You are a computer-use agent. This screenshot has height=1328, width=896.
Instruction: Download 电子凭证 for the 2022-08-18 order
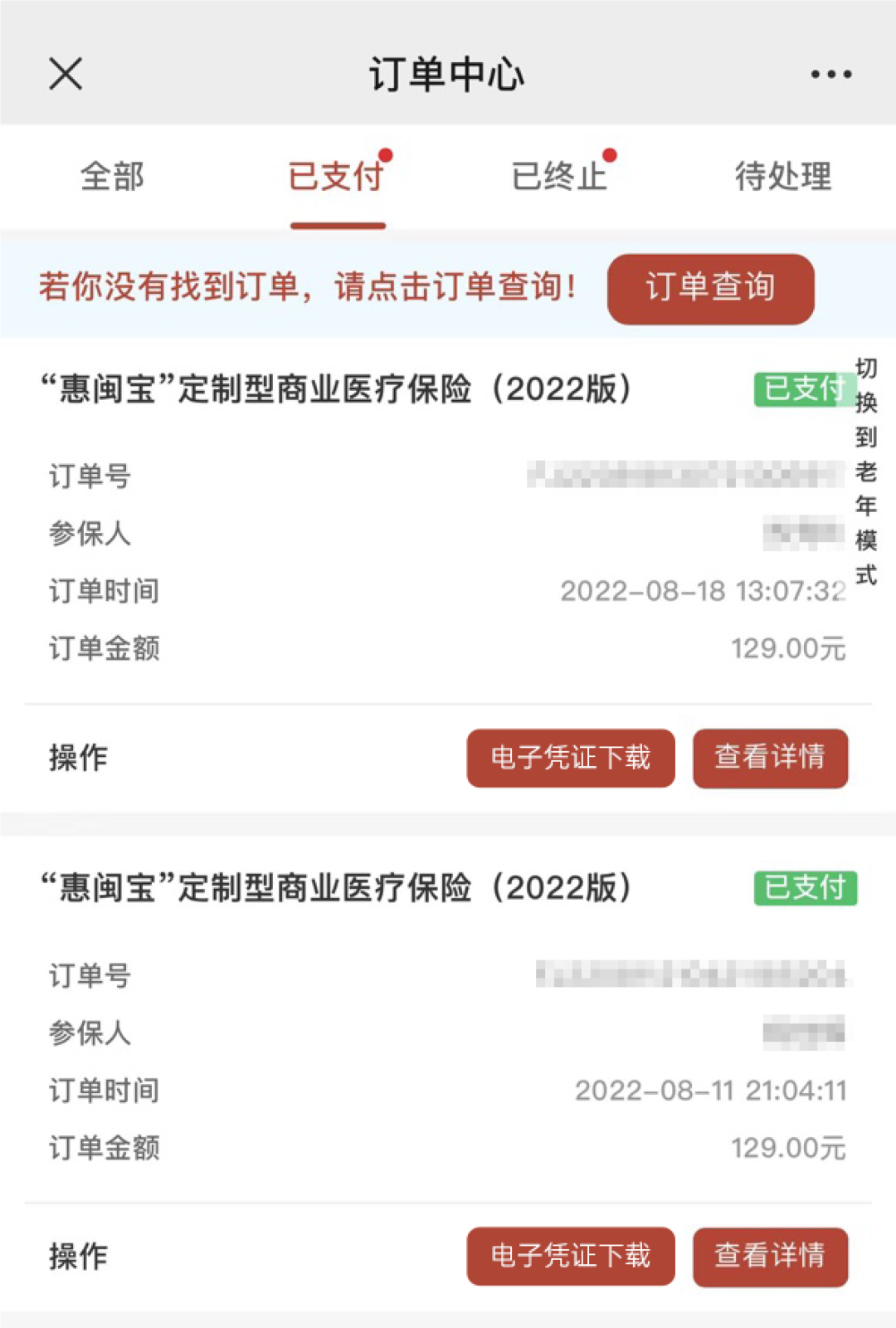[571, 758]
